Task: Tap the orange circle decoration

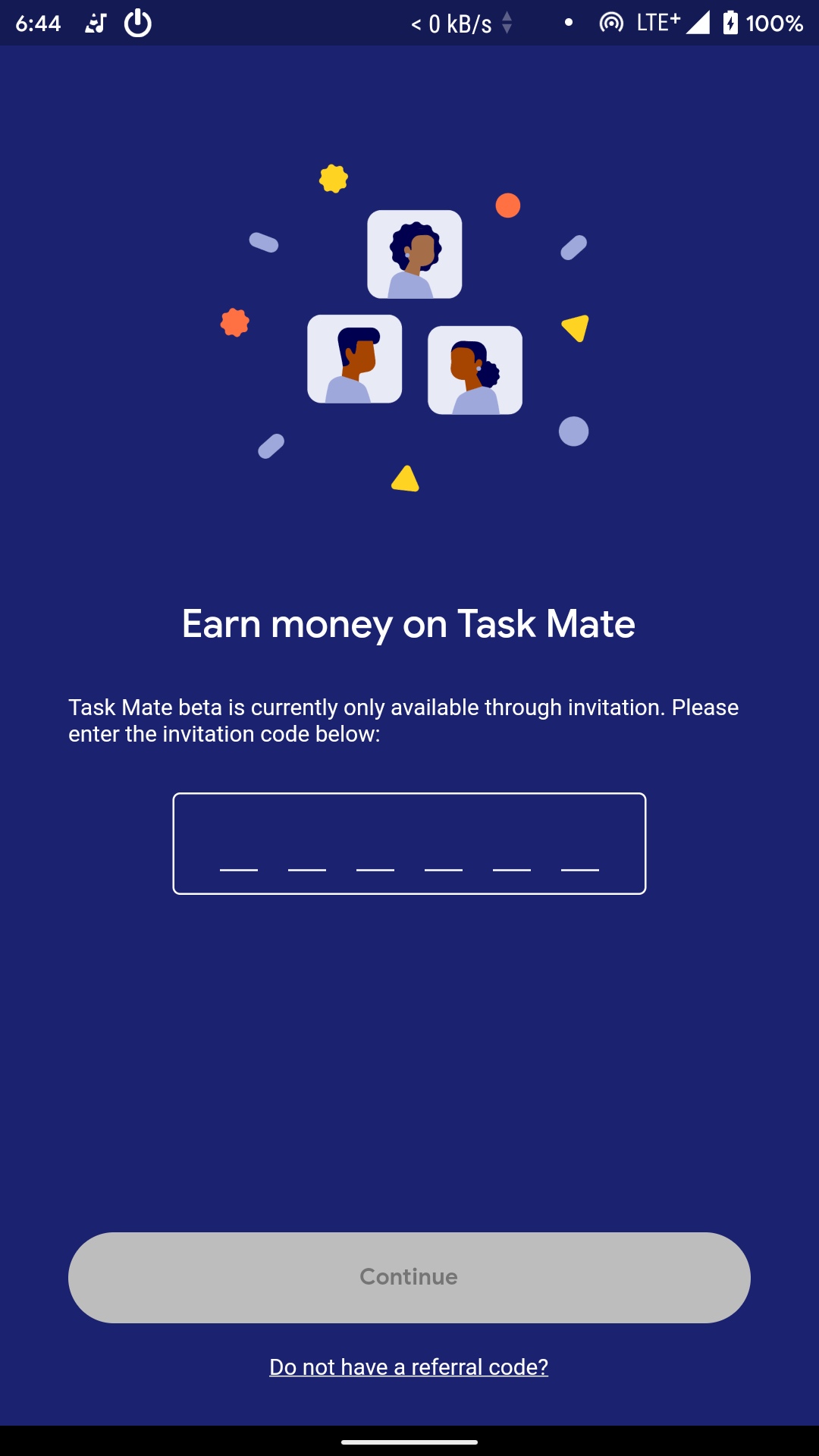Action: pyautogui.click(x=507, y=203)
